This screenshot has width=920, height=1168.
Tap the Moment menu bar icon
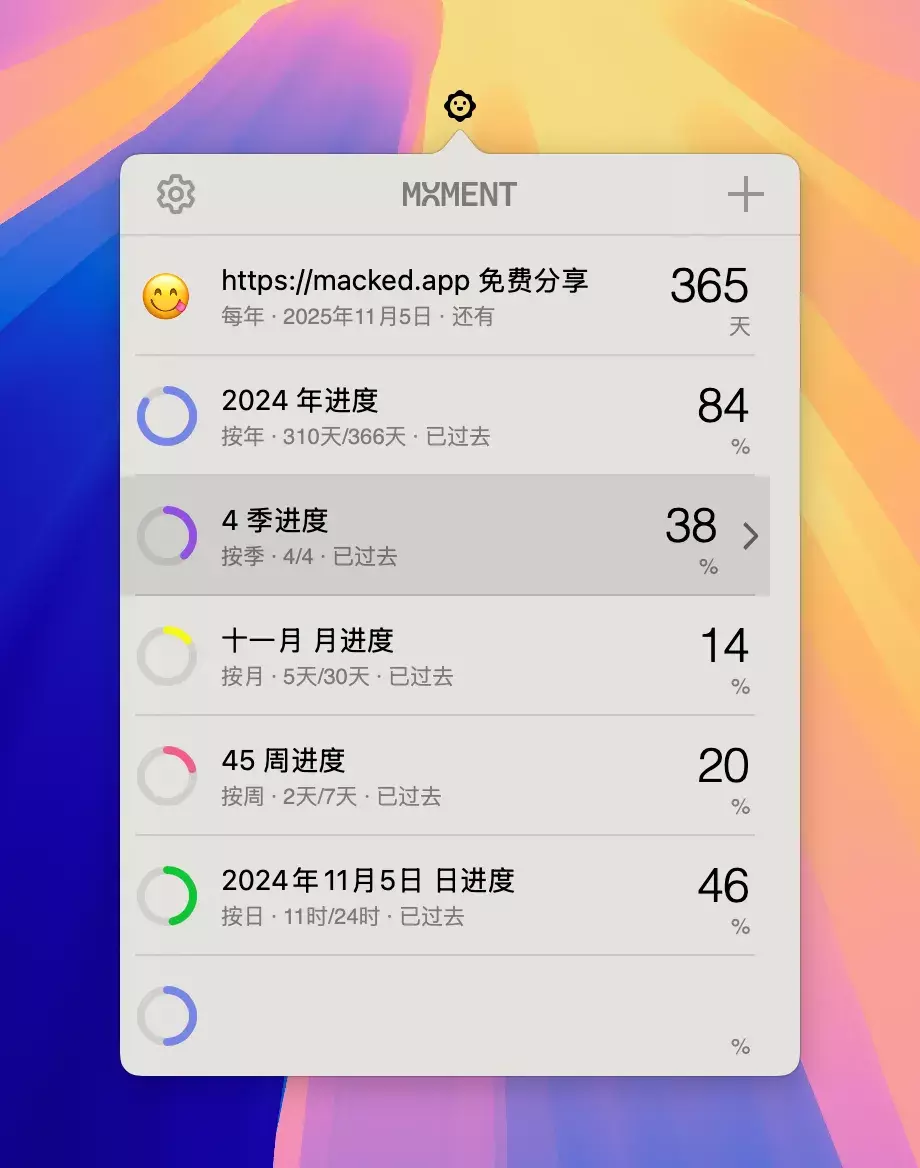pos(460,105)
